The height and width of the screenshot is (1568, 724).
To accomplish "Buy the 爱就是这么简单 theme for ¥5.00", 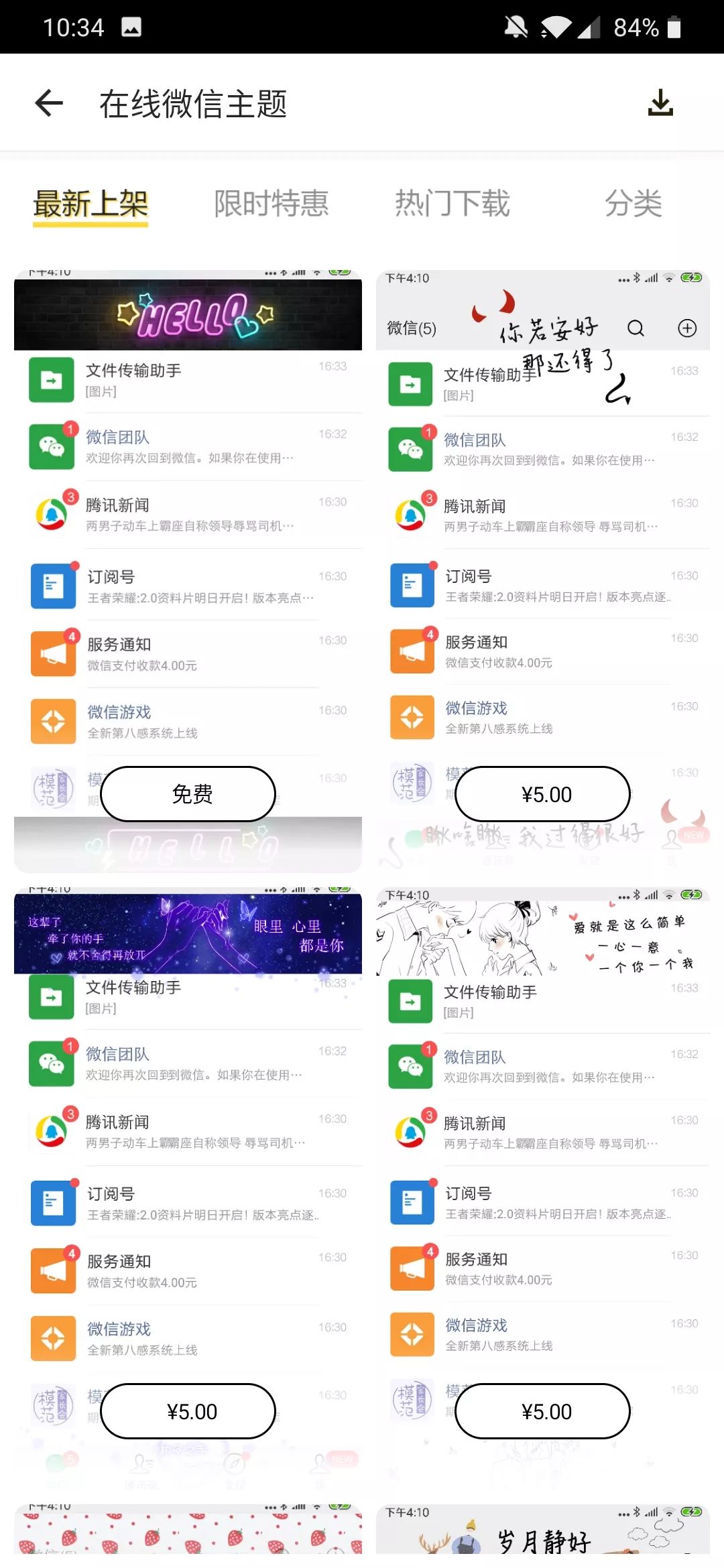I will [x=543, y=1411].
